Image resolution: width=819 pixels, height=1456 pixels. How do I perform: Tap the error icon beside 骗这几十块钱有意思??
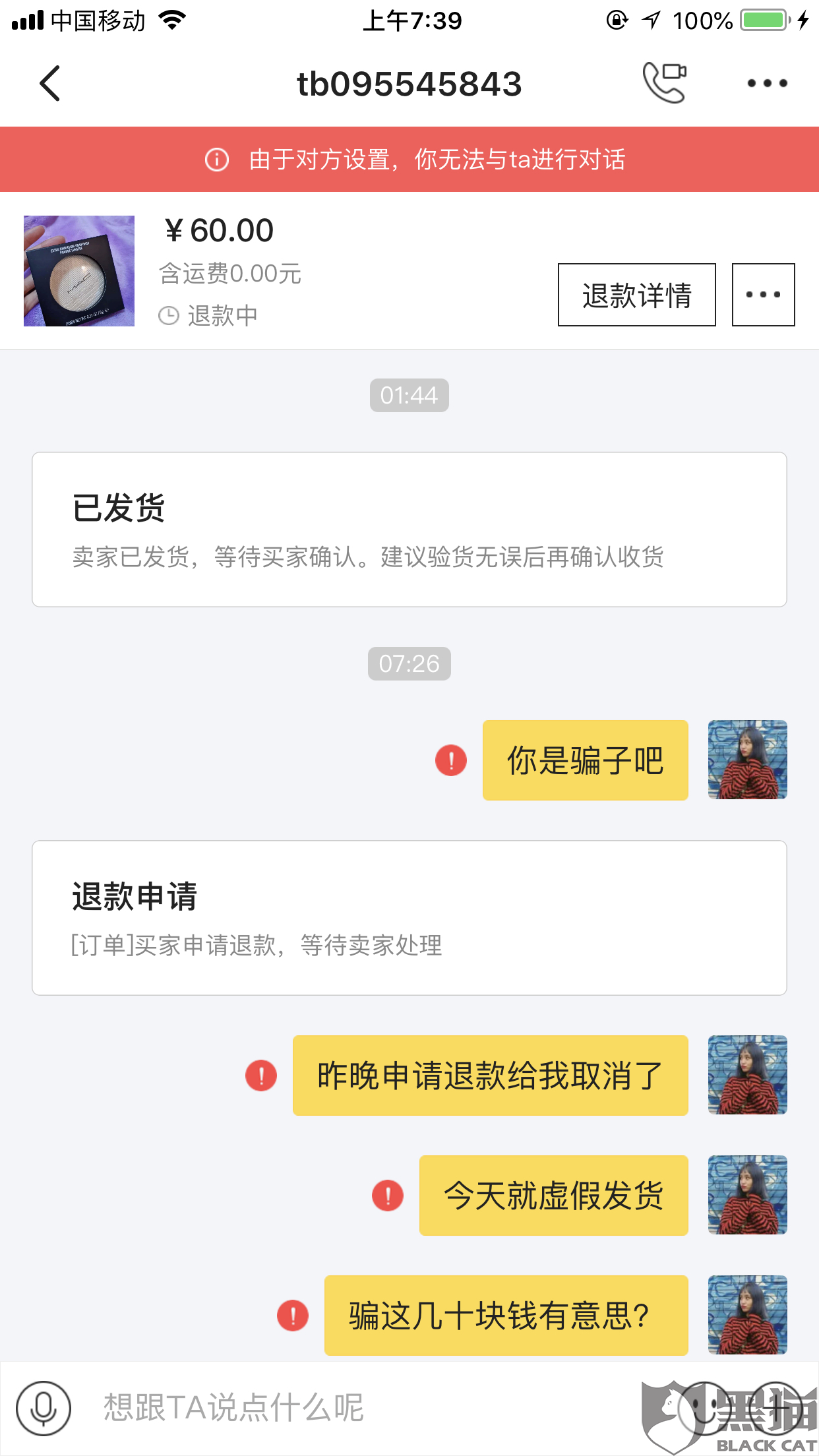click(x=293, y=1316)
